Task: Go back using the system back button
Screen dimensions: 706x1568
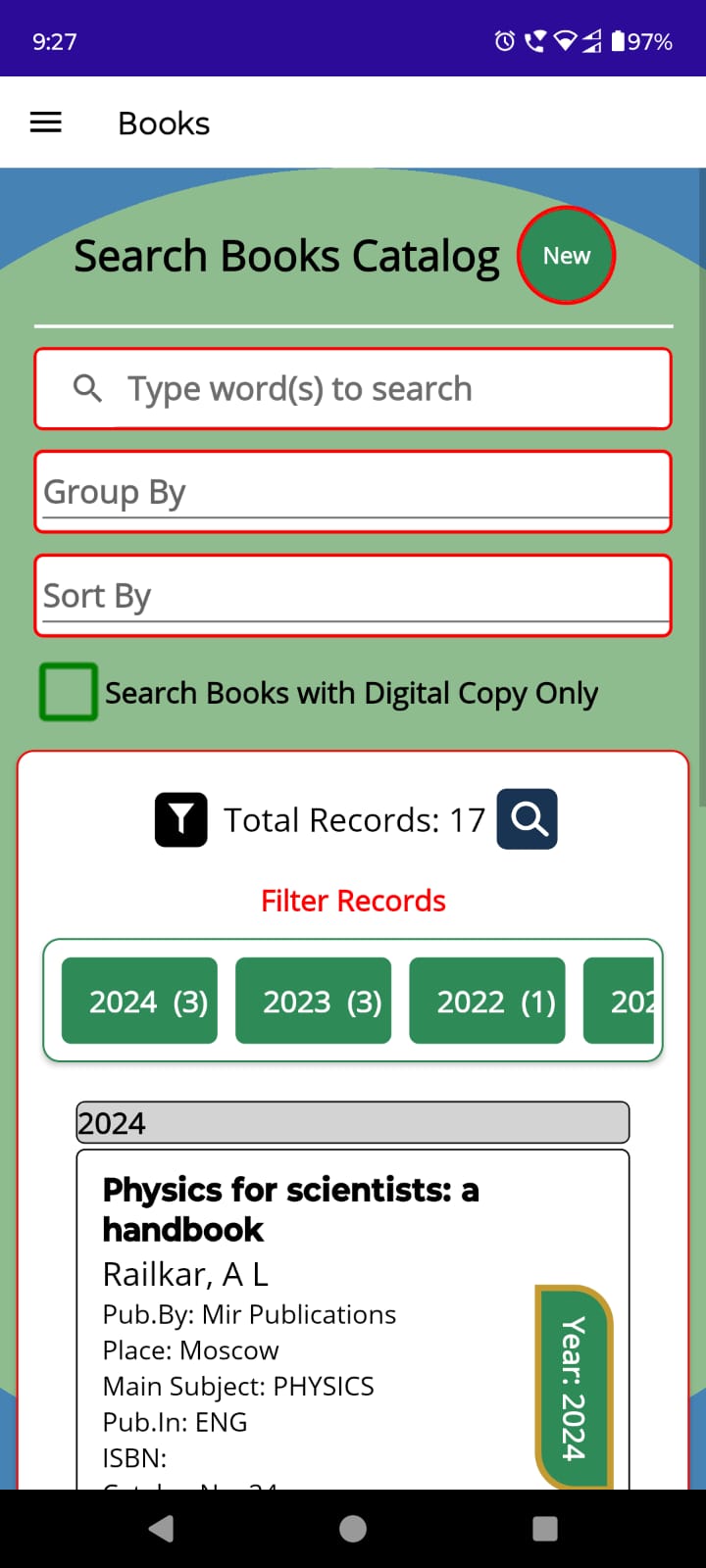Action: pyautogui.click(x=161, y=1529)
